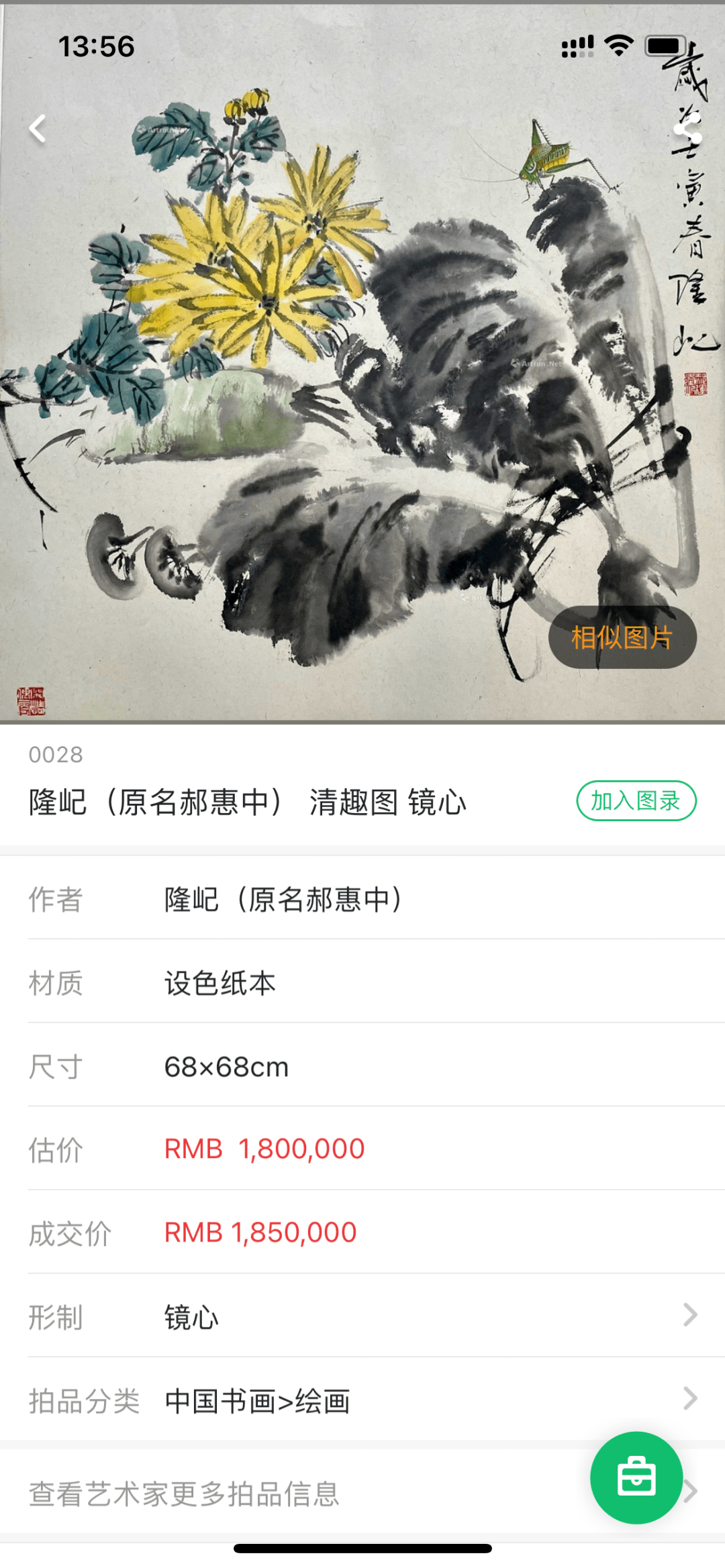Screen dimensions: 725x1568
Task: Tap the green briefcase floating button
Action: pos(636,1477)
